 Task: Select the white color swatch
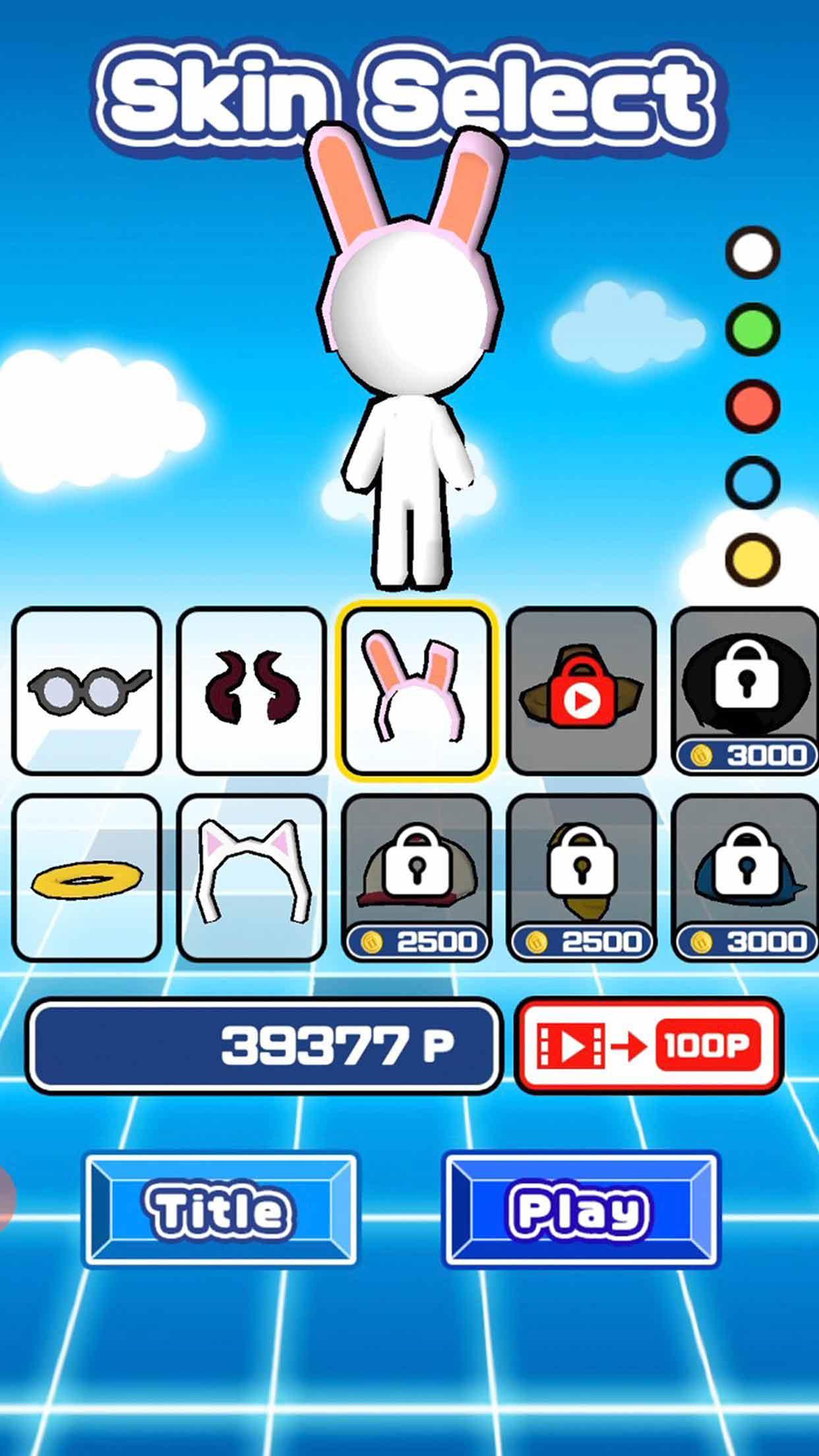coord(752,253)
